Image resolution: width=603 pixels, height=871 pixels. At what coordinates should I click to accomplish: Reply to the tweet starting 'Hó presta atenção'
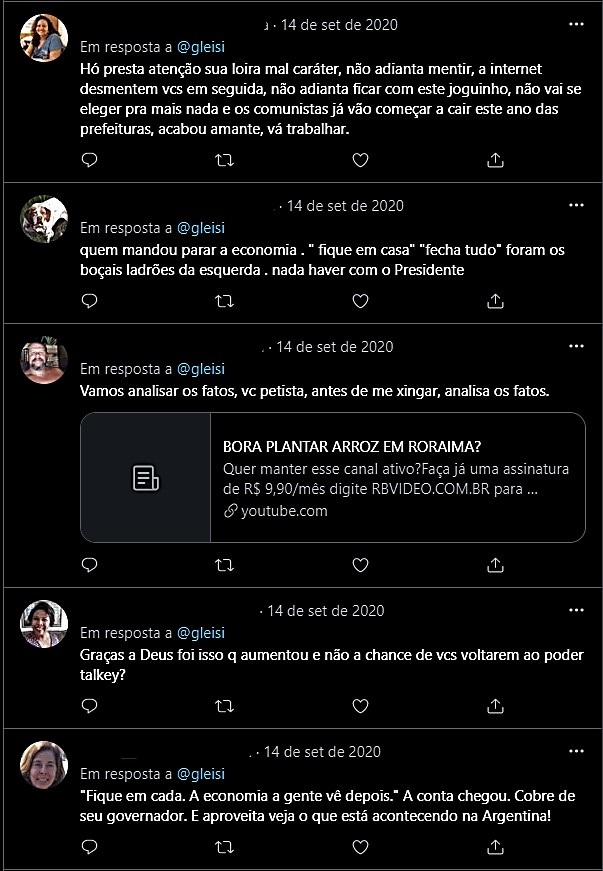pyautogui.click(x=89, y=160)
